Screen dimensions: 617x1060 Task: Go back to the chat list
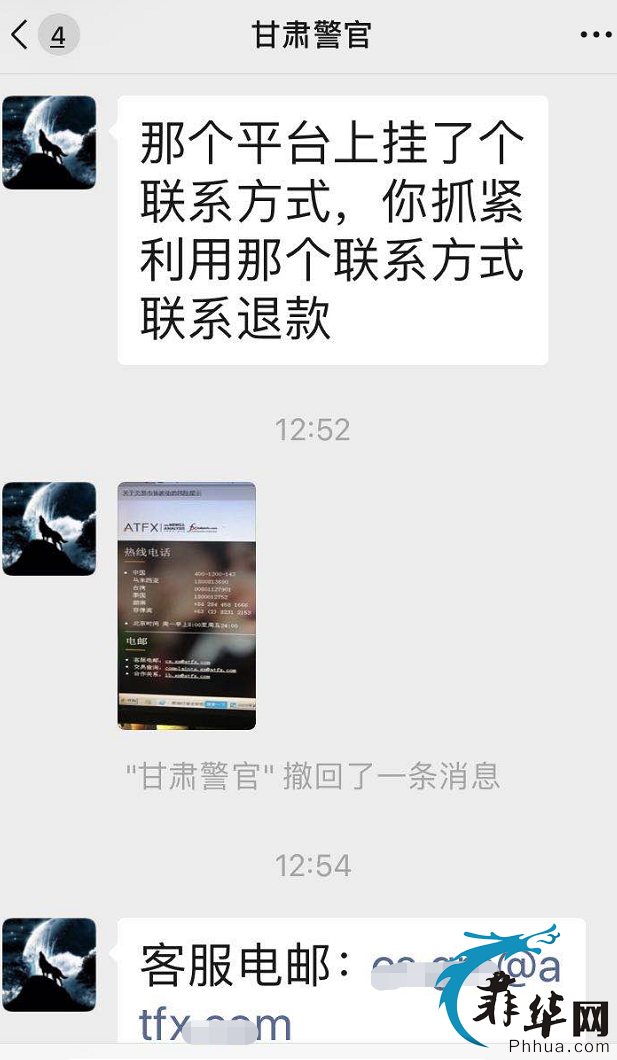[x=20, y=36]
